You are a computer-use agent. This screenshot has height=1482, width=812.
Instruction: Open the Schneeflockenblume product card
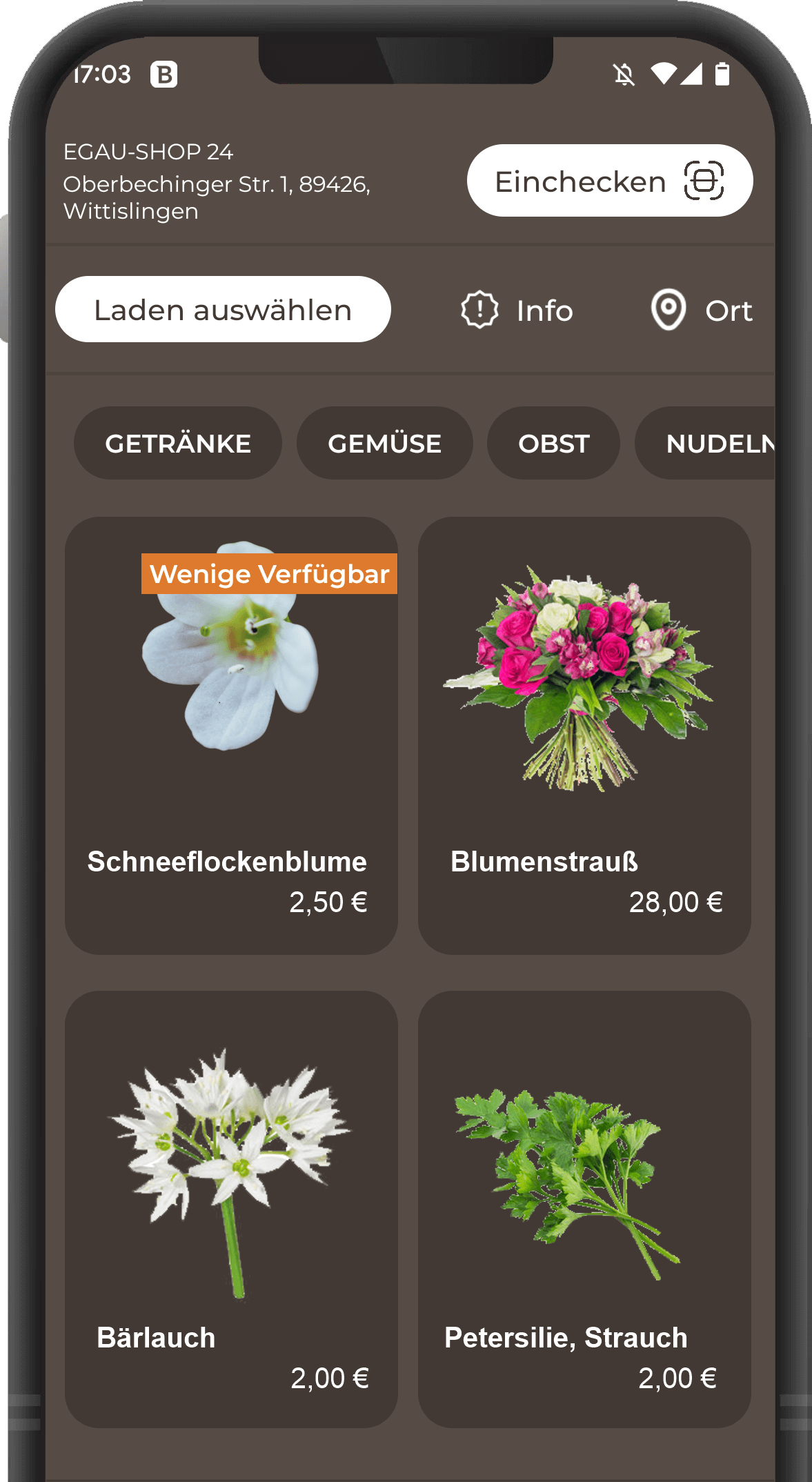231,735
